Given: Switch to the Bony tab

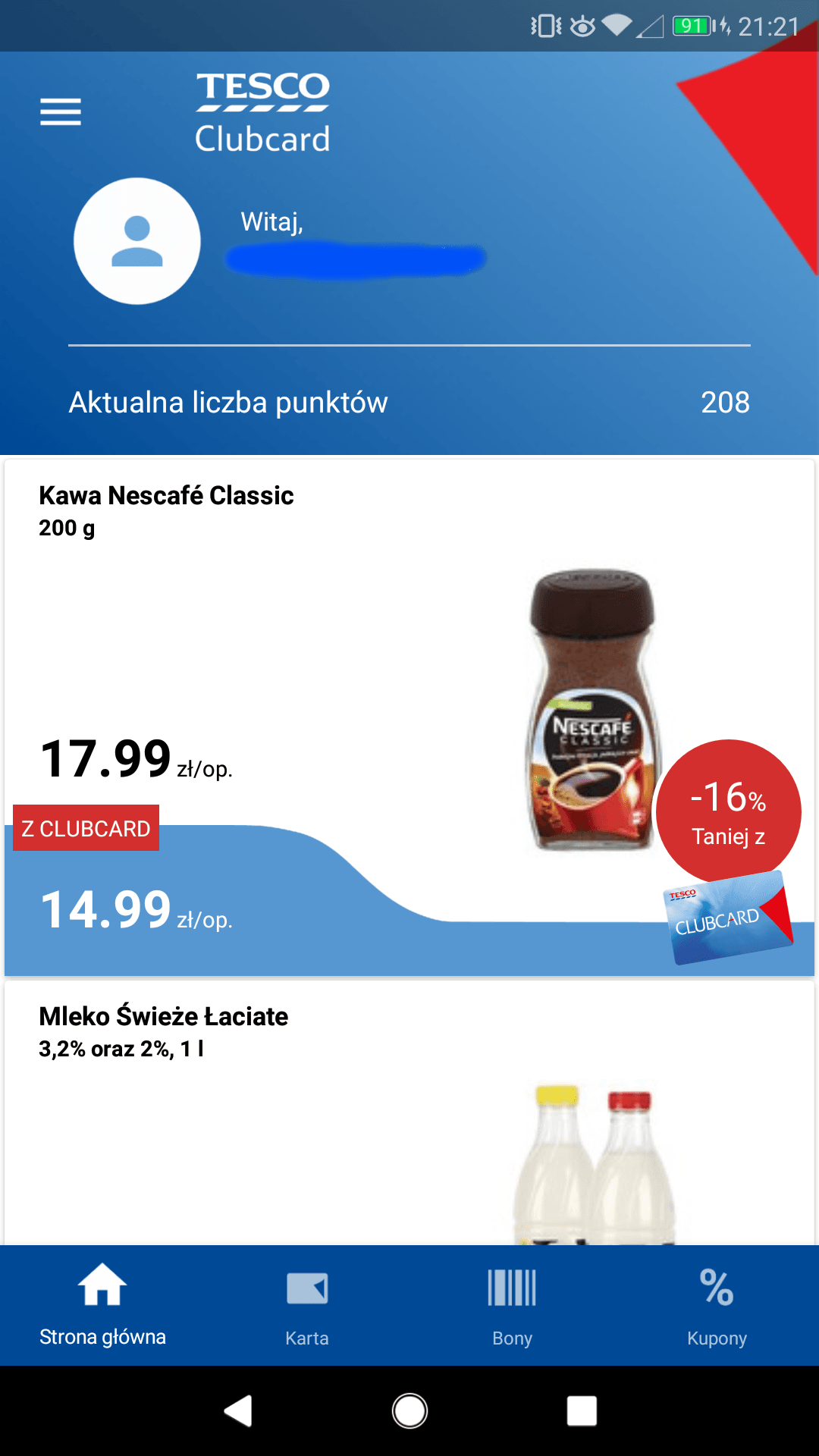Looking at the screenshot, I should [512, 1305].
